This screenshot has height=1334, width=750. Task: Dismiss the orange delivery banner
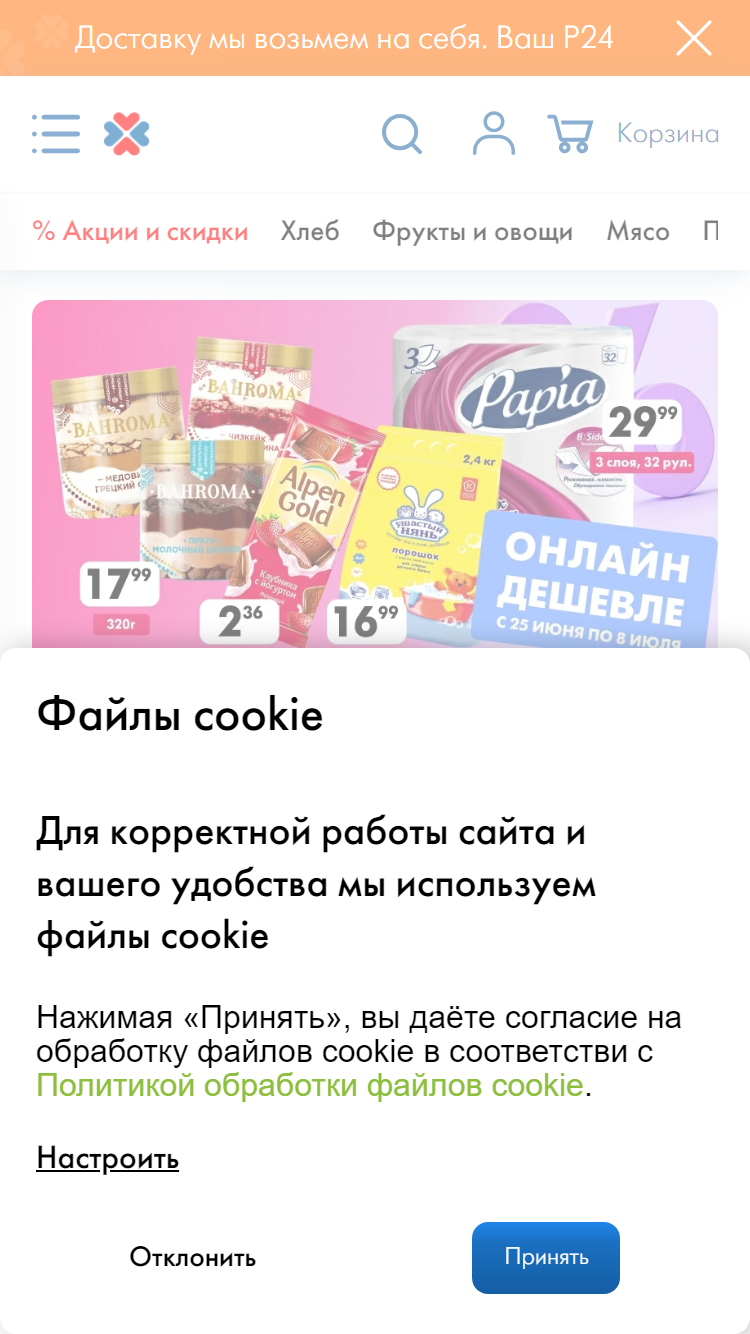693,39
